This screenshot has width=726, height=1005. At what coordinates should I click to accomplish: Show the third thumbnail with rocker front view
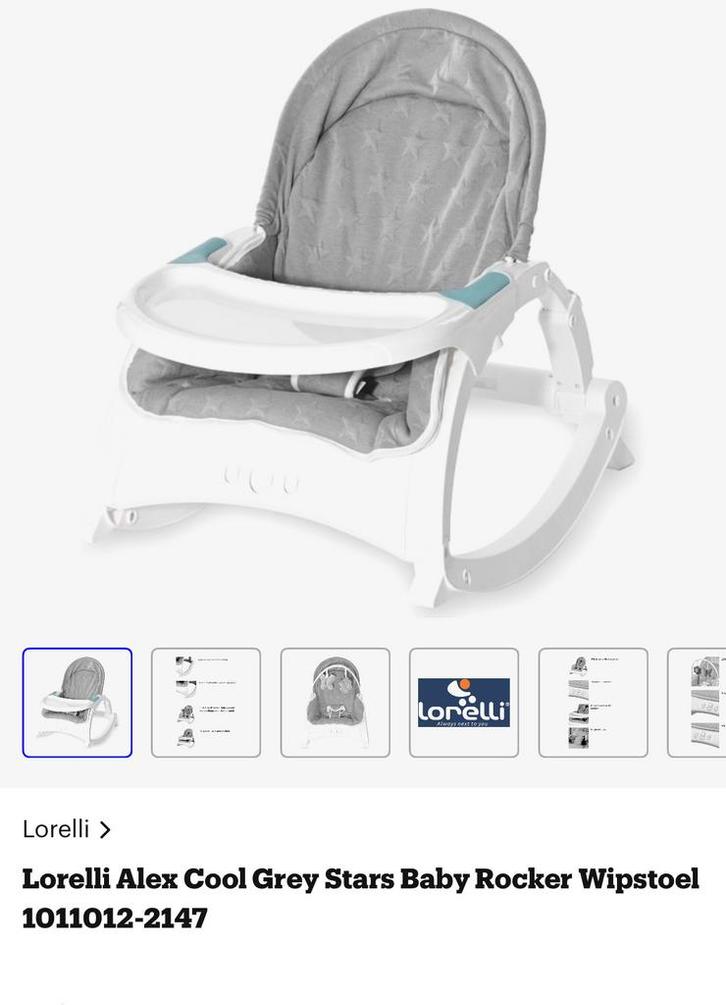(335, 703)
